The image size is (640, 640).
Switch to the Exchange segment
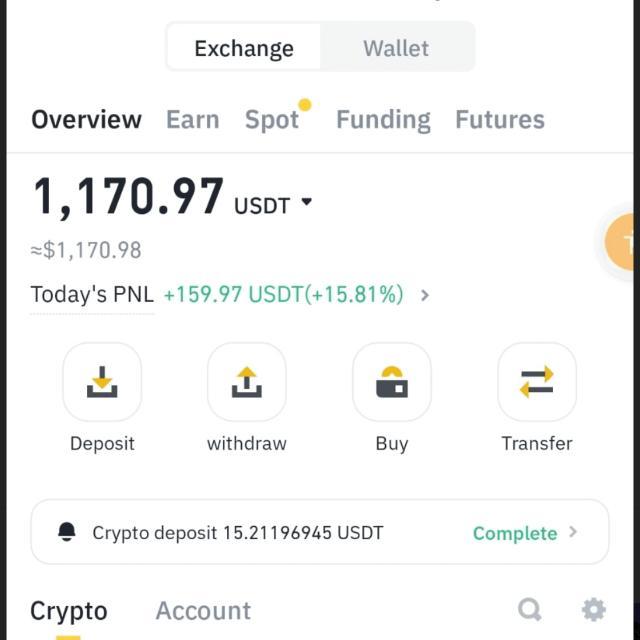pos(244,48)
